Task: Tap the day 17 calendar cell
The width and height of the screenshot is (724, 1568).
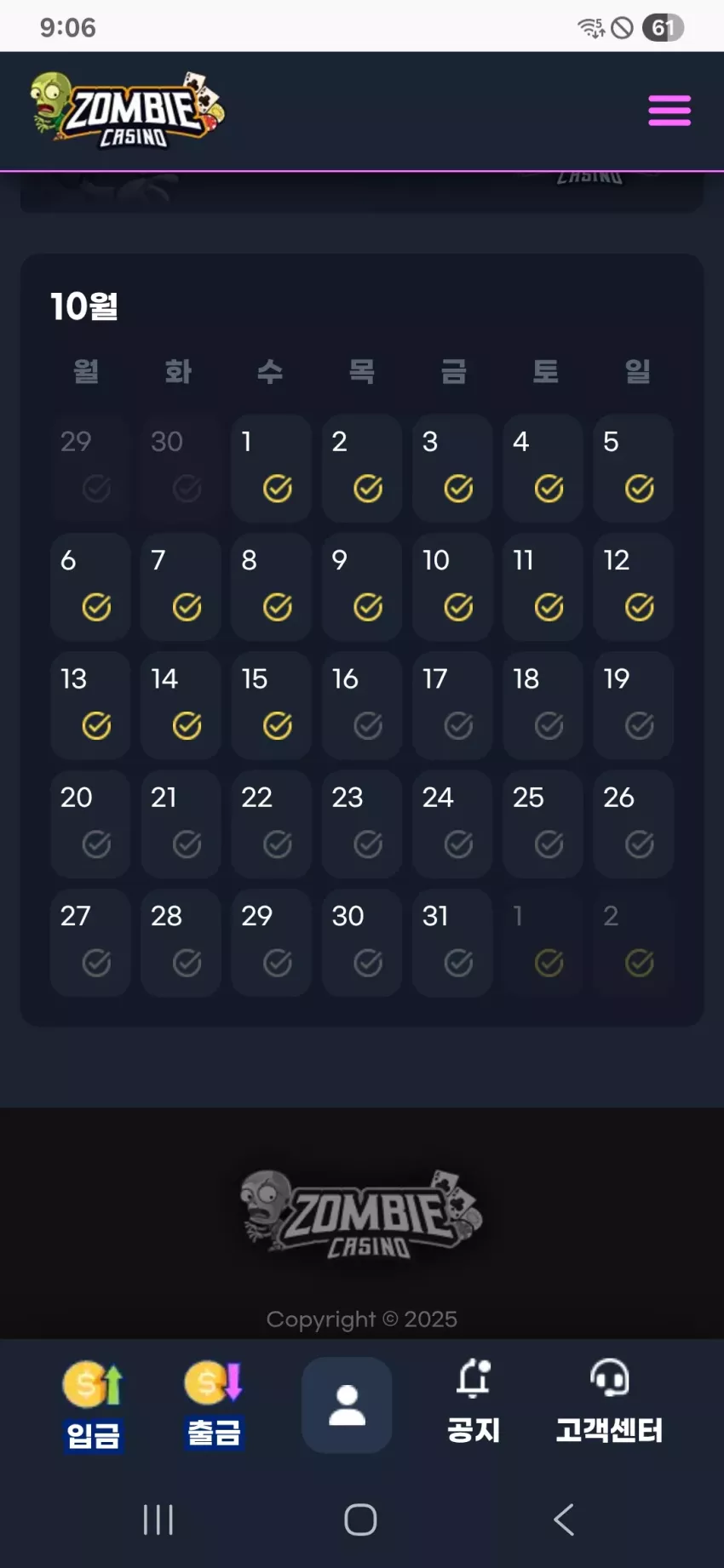Action: click(x=452, y=705)
